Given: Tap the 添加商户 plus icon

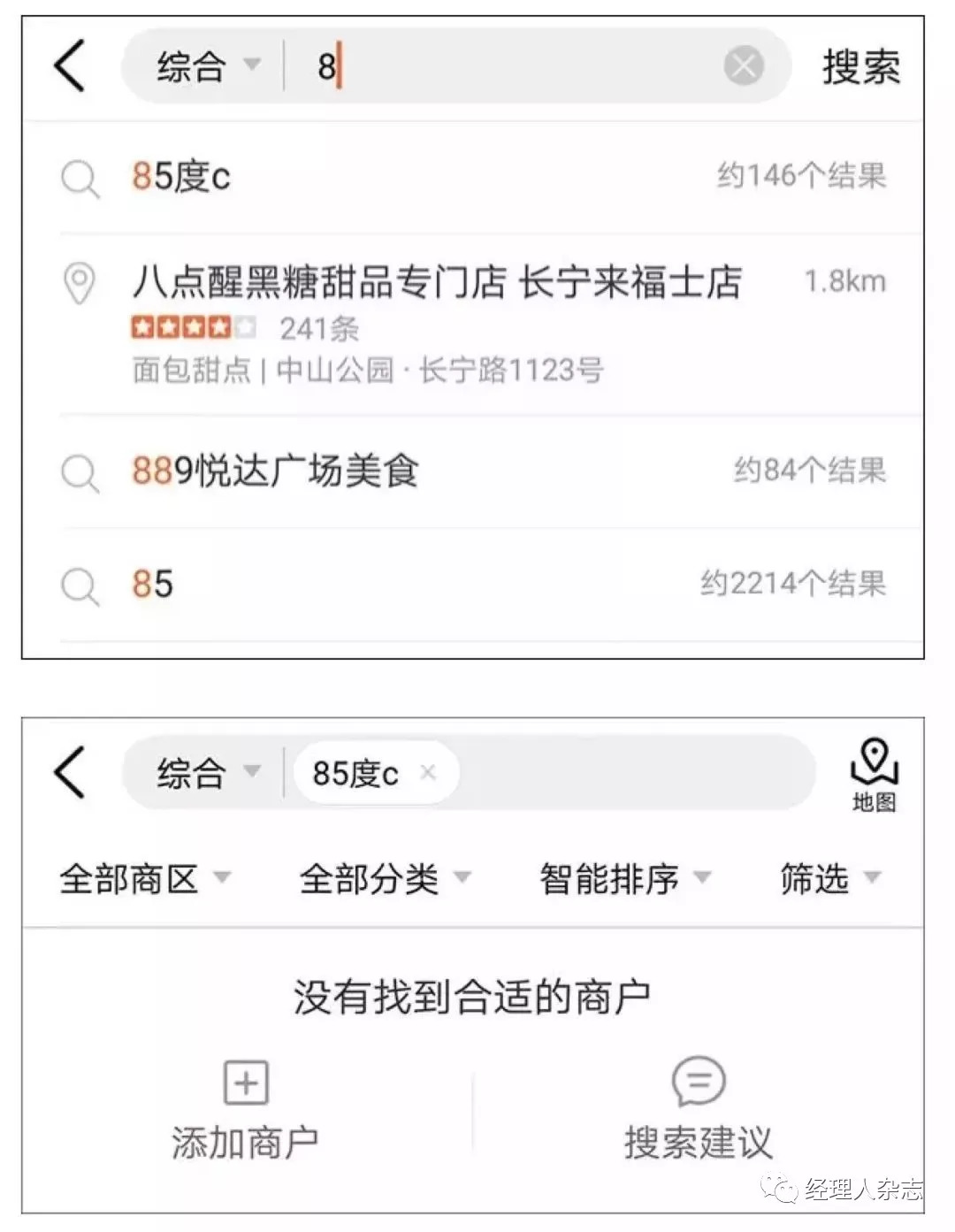Looking at the screenshot, I should click(246, 1082).
